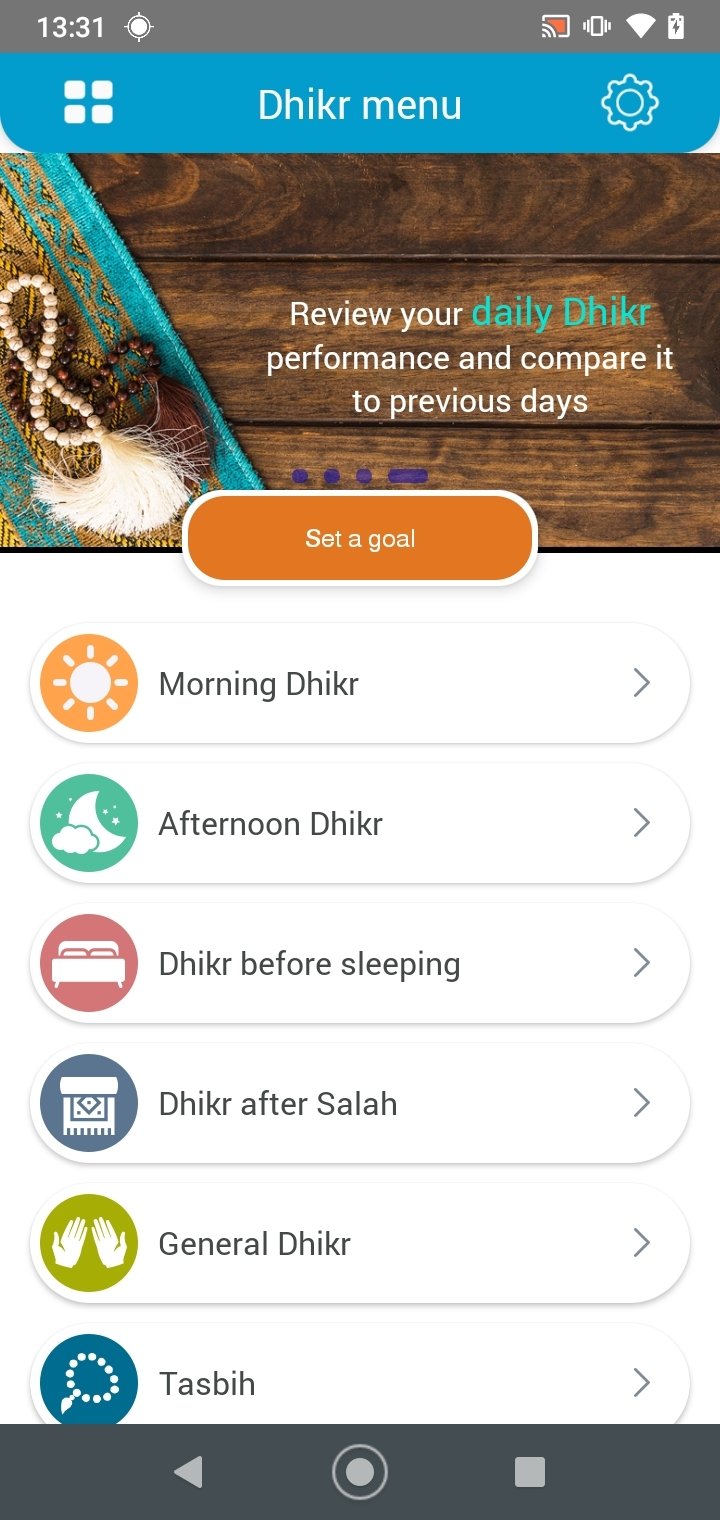
Task: Select the first banner page dot
Action: point(300,477)
